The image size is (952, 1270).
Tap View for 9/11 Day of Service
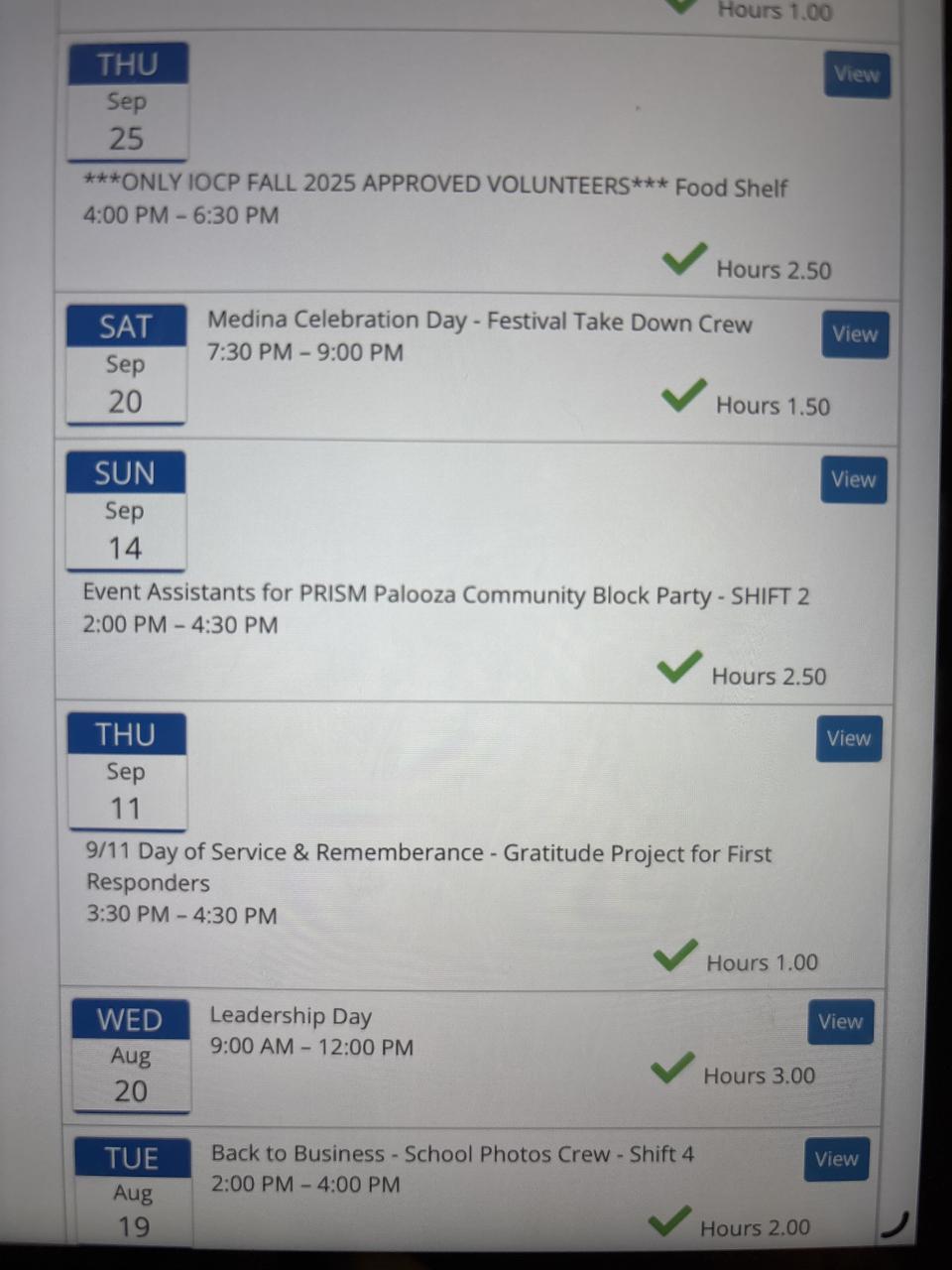(849, 739)
